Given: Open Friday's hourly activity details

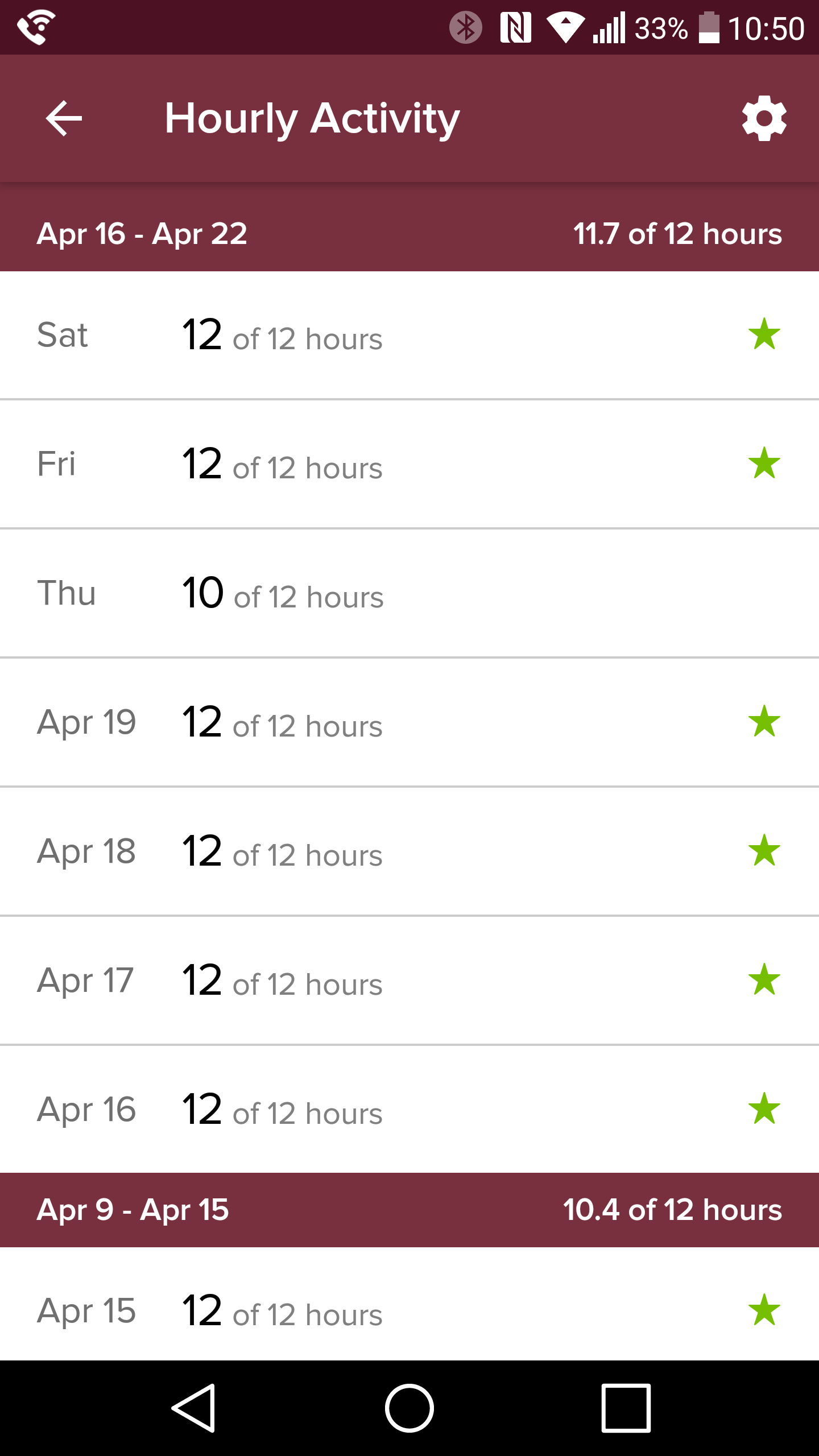Looking at the screenshot, I should click(x=409, y=464).
